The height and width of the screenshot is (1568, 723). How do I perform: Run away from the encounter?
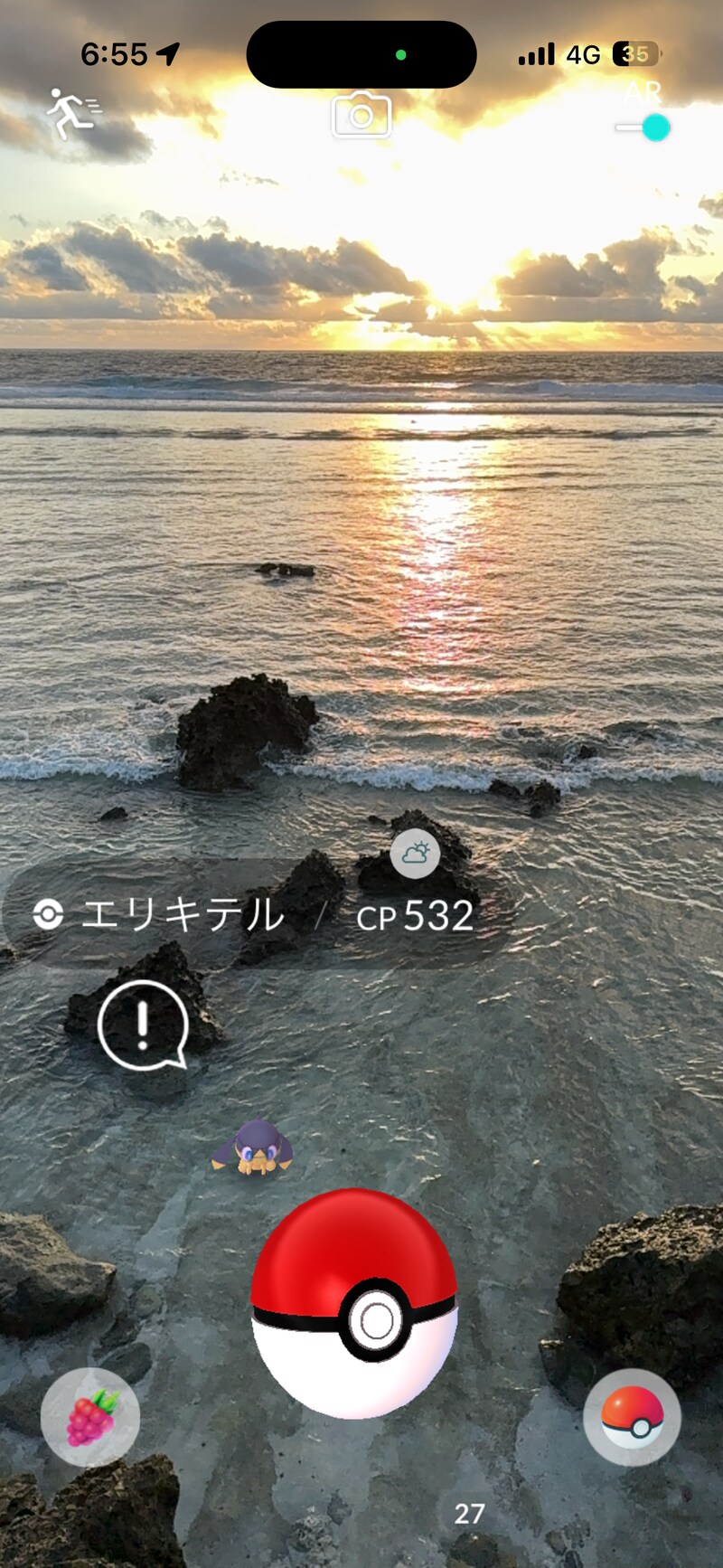[72, 114]
